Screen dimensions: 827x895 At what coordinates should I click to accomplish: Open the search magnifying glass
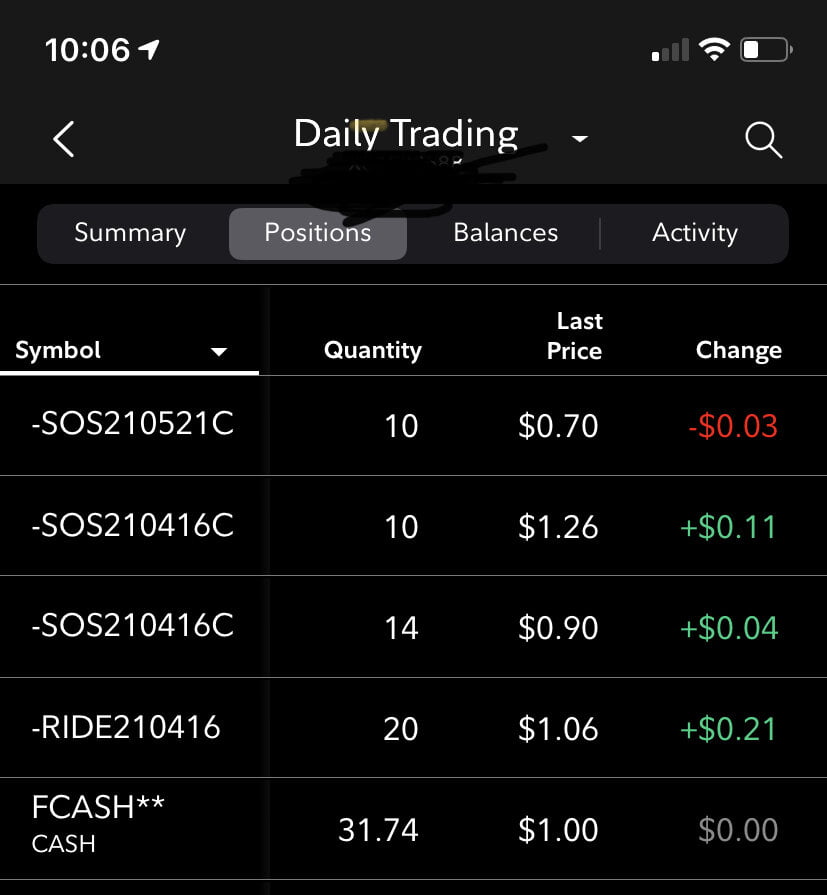763,140
